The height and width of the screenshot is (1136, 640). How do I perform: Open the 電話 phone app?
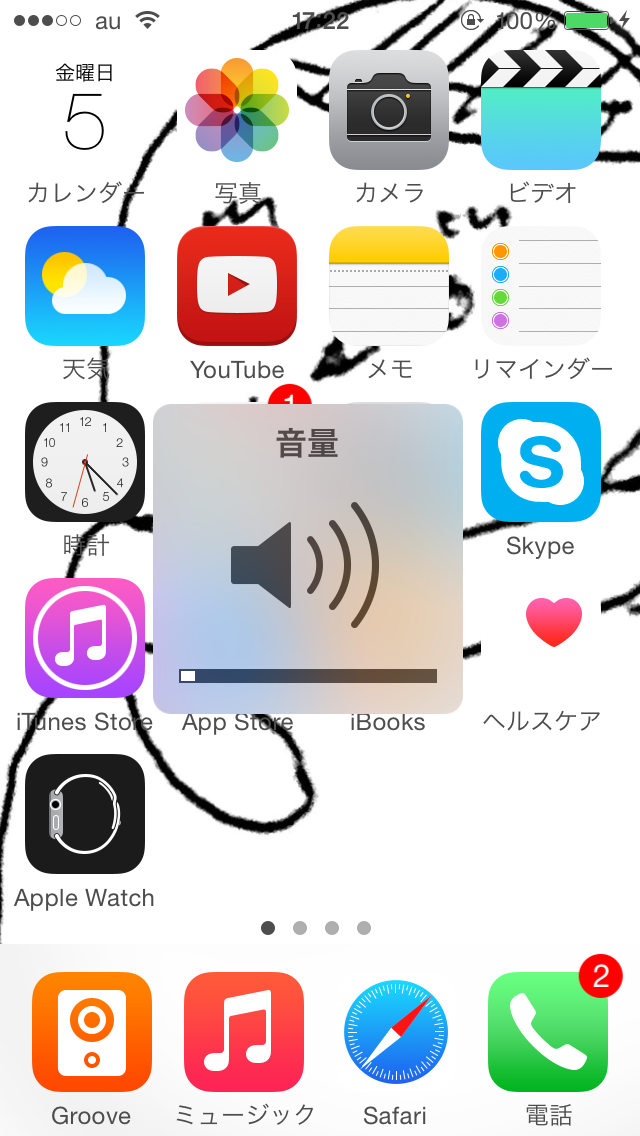[x=548, y=1032]
